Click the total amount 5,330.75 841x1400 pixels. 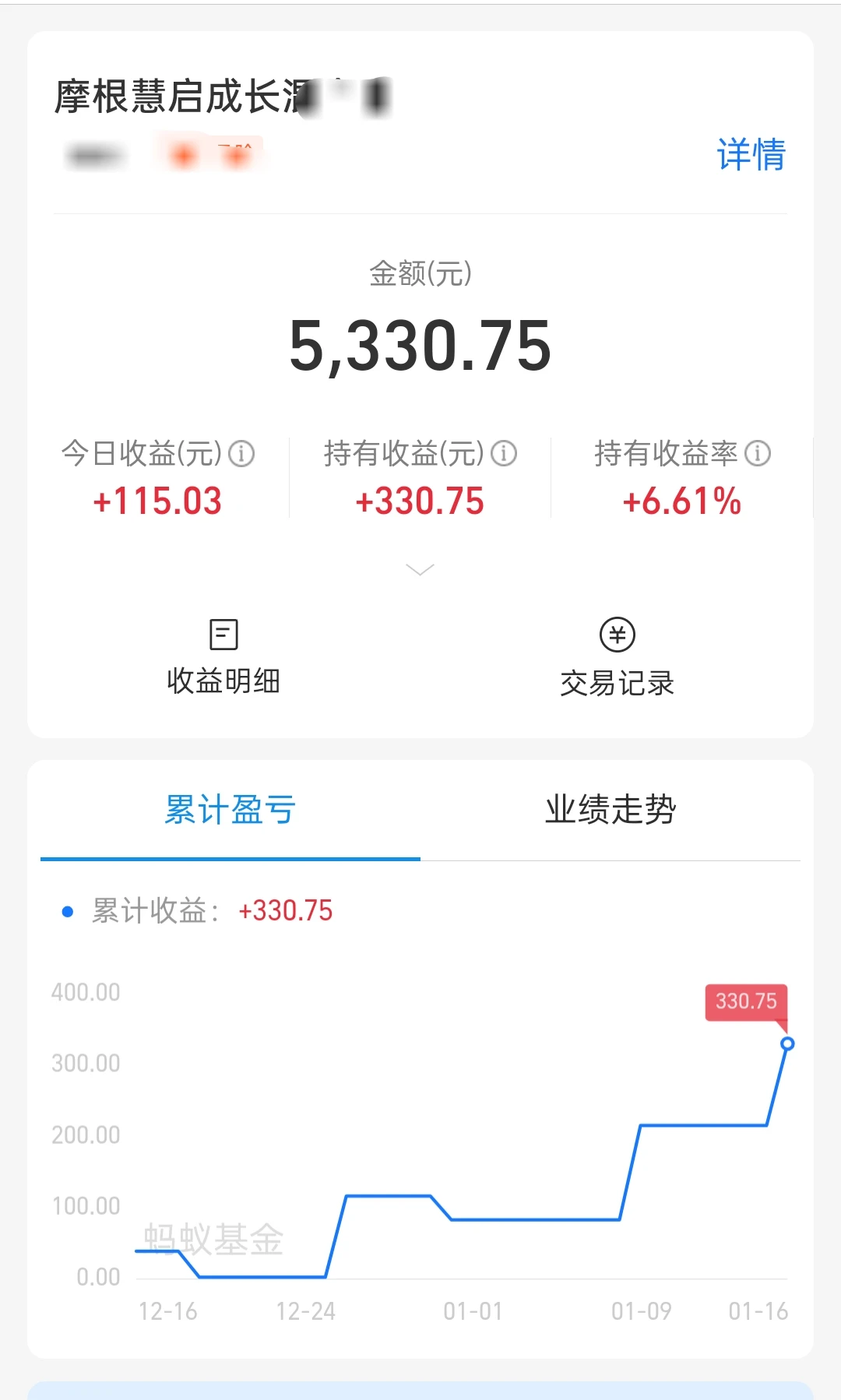point(420,346)
